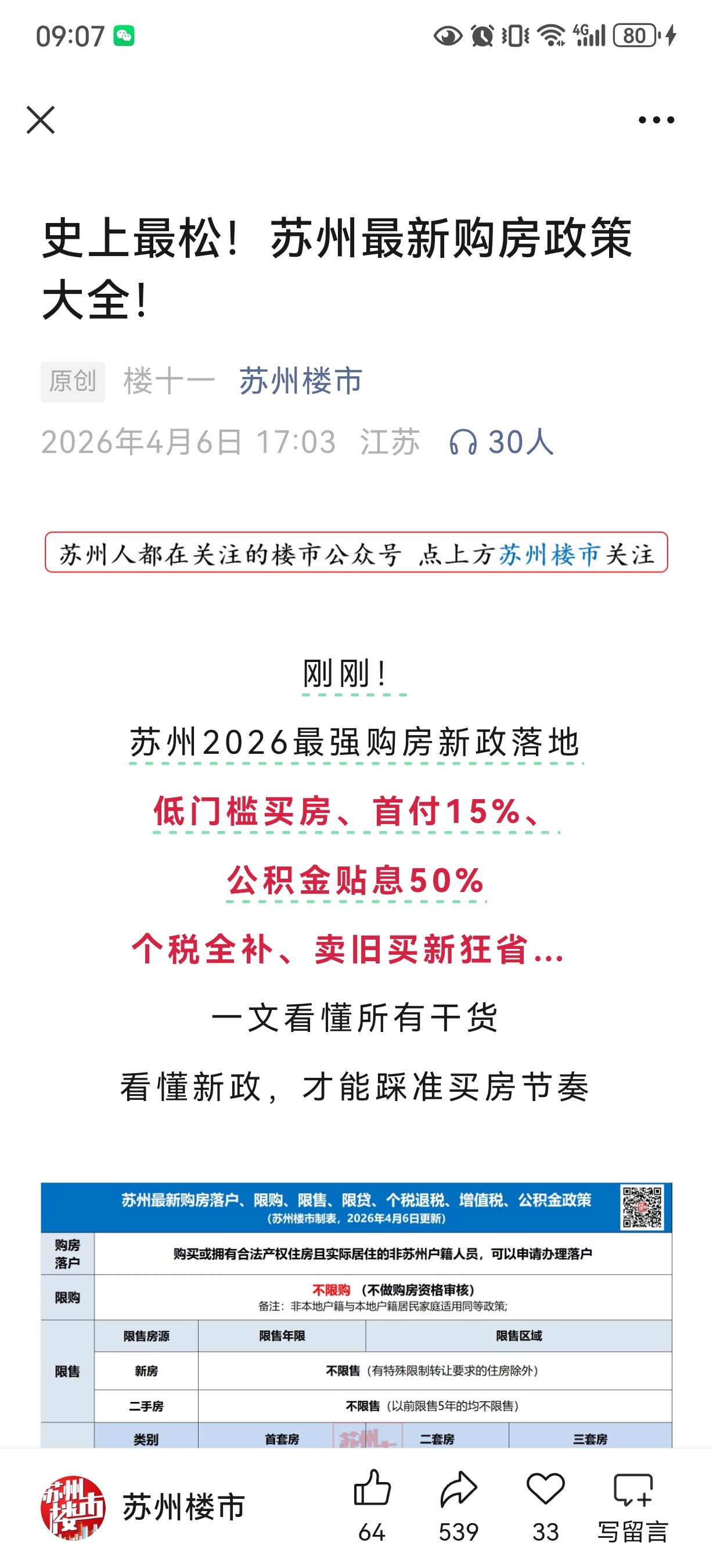713x1568 pixels.
Task: Write a comment via 写留言
Action: point(633,1504)
